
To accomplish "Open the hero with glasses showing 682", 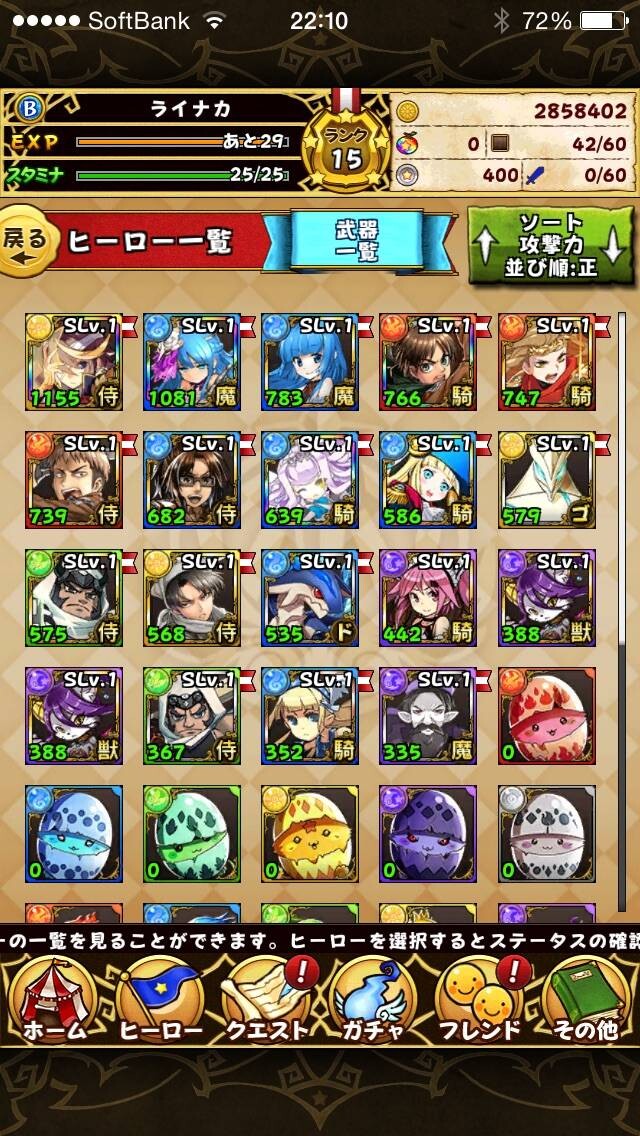I will 192,480.
